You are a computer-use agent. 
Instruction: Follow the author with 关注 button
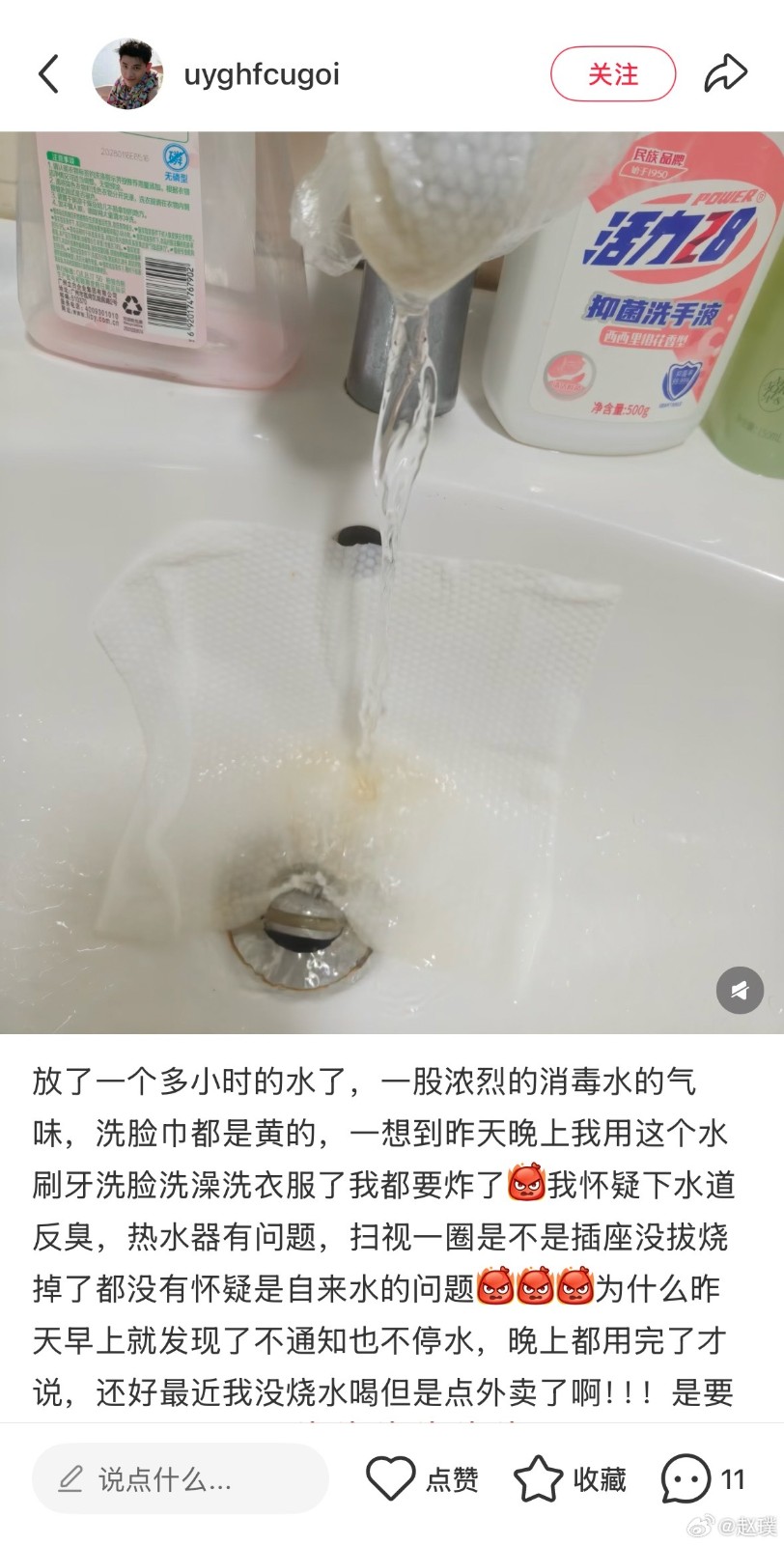(613, 74)
